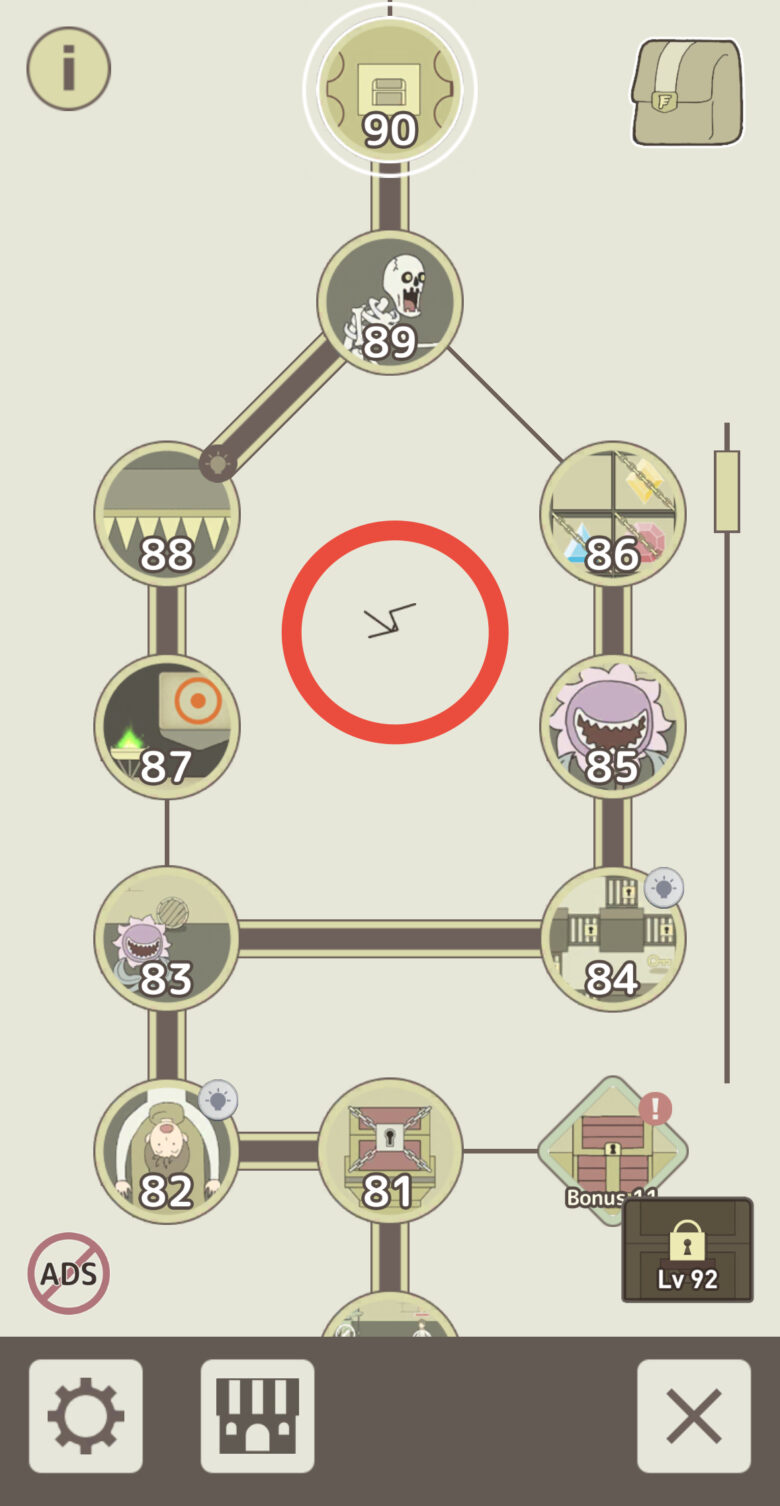The image size is (780, 1506).
Task: Select level 86 gems stage
Action: pos(612,514)
